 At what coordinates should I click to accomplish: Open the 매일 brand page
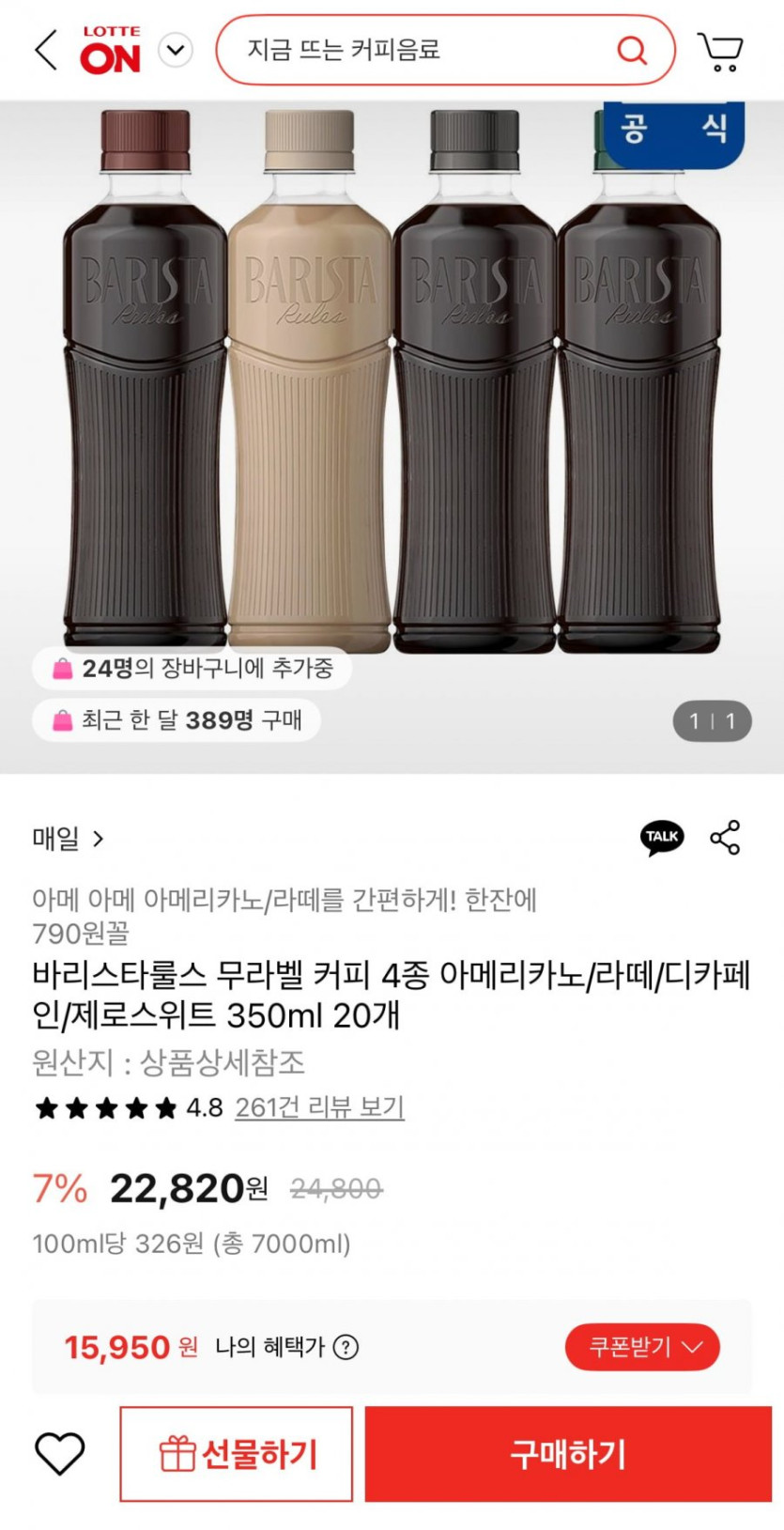pos(68,838)
